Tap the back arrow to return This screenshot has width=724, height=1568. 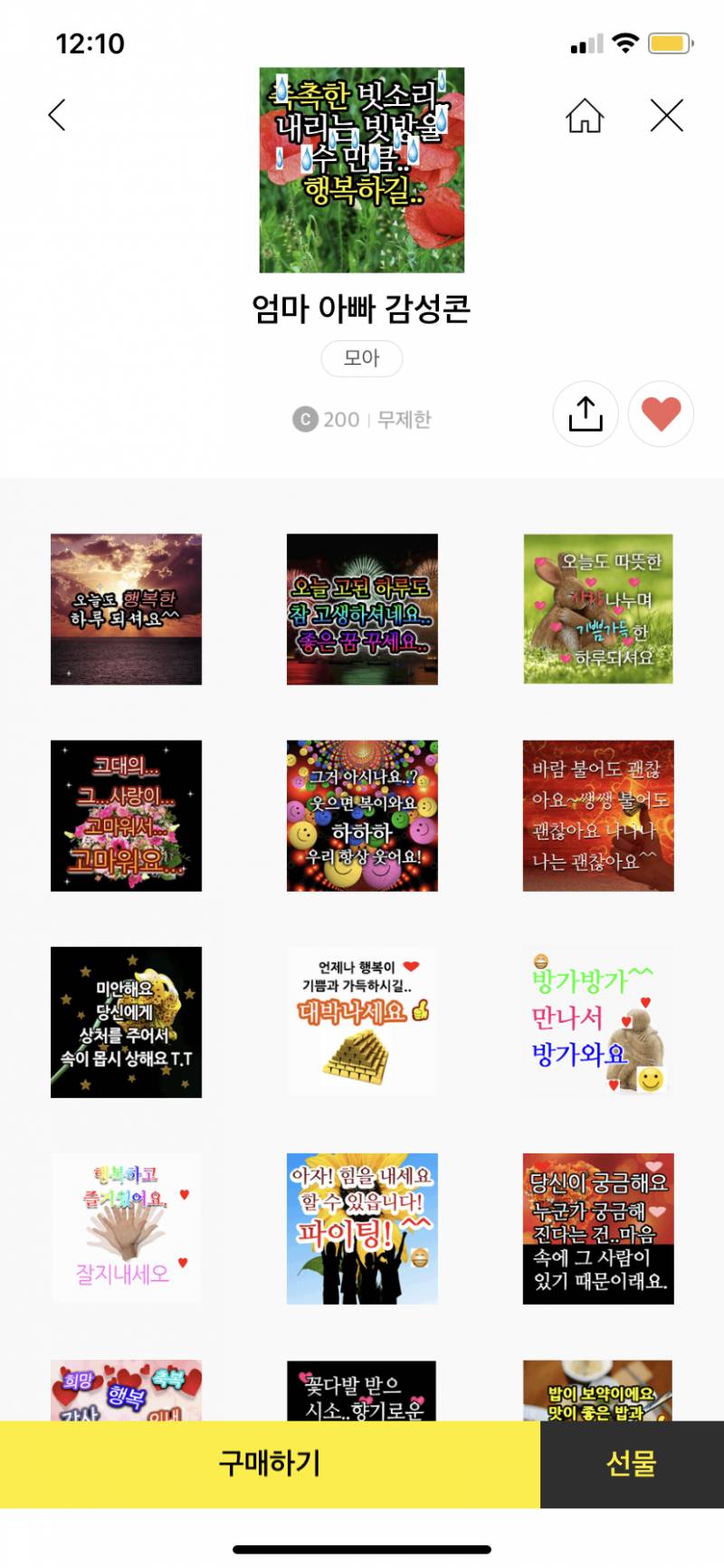tap(56, 116)
